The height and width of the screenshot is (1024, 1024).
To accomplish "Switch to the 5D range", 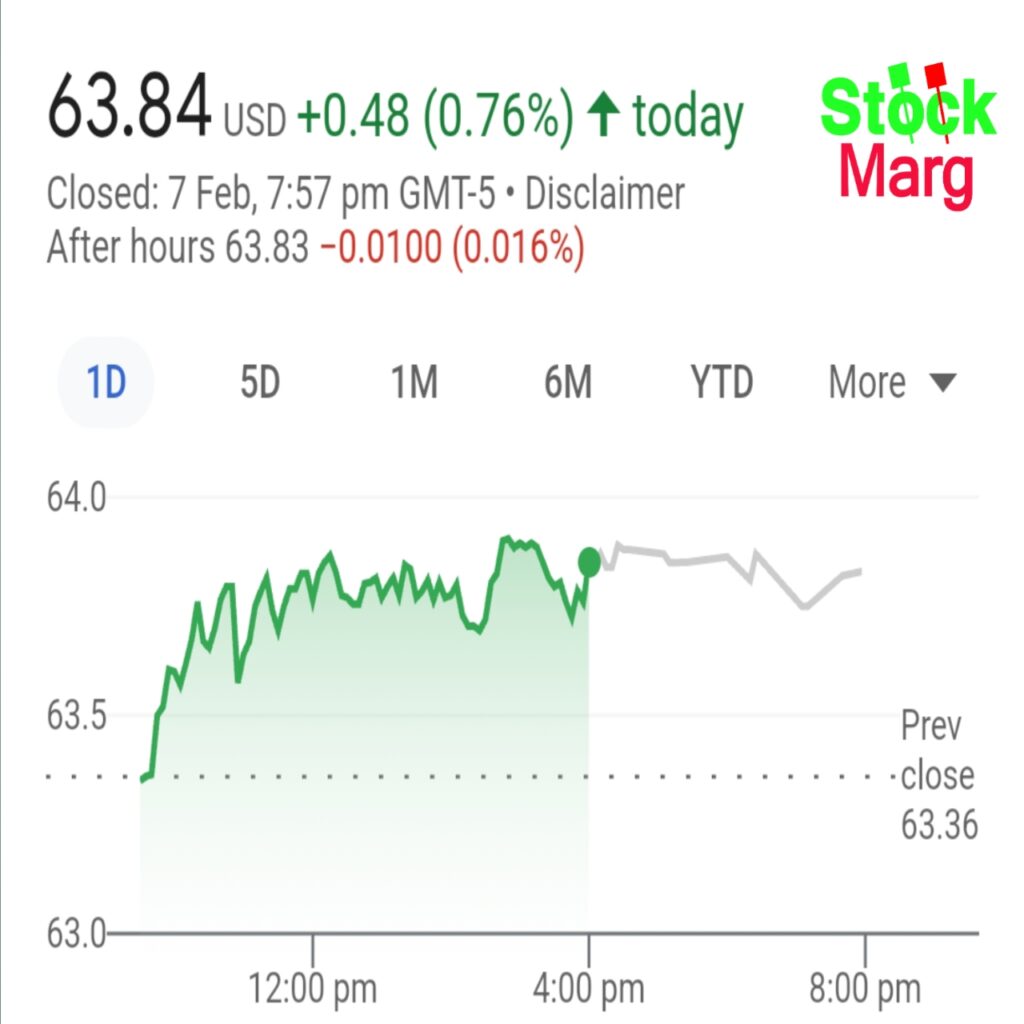I will [260, 383].
